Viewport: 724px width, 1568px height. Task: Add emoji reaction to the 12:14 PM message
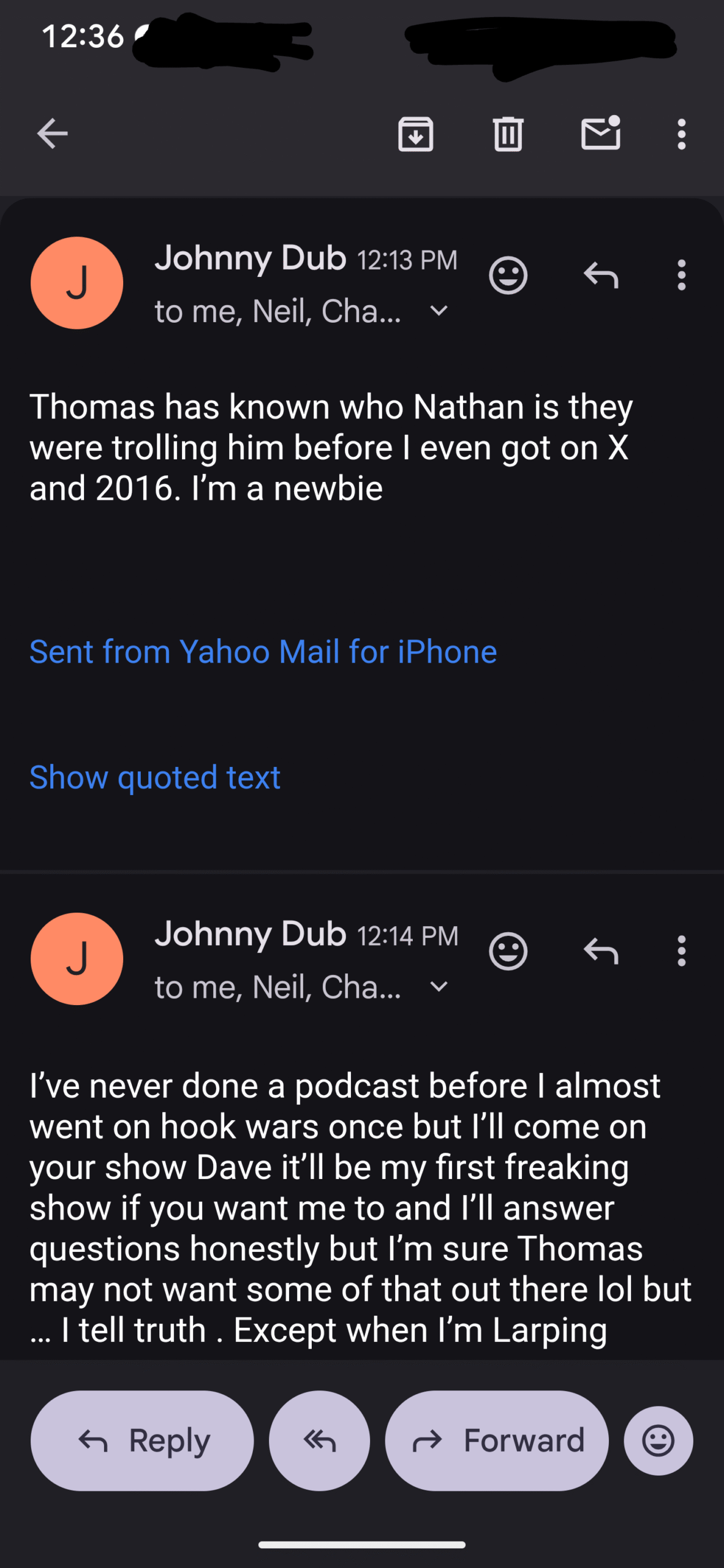508,951
